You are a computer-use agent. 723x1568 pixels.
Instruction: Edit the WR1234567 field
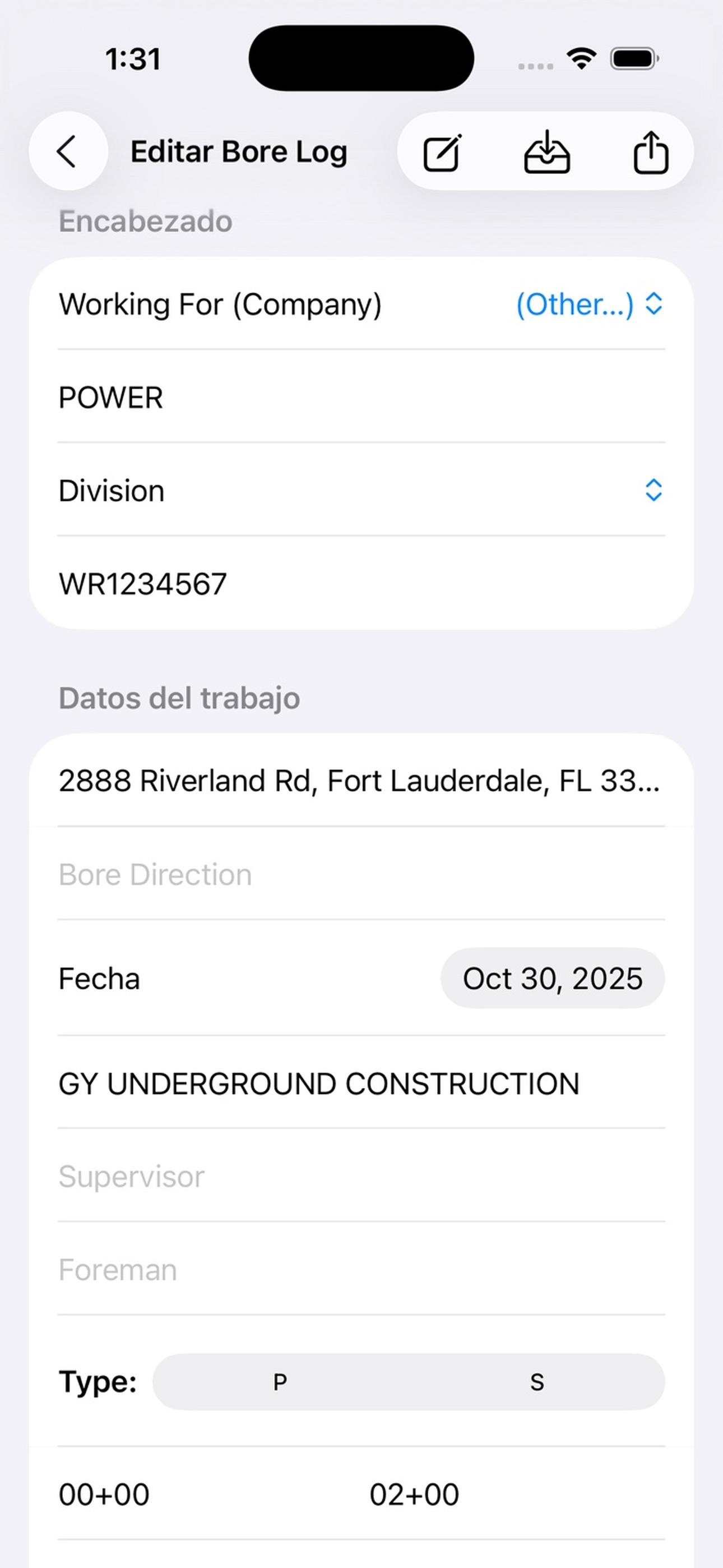pos(361,584)
